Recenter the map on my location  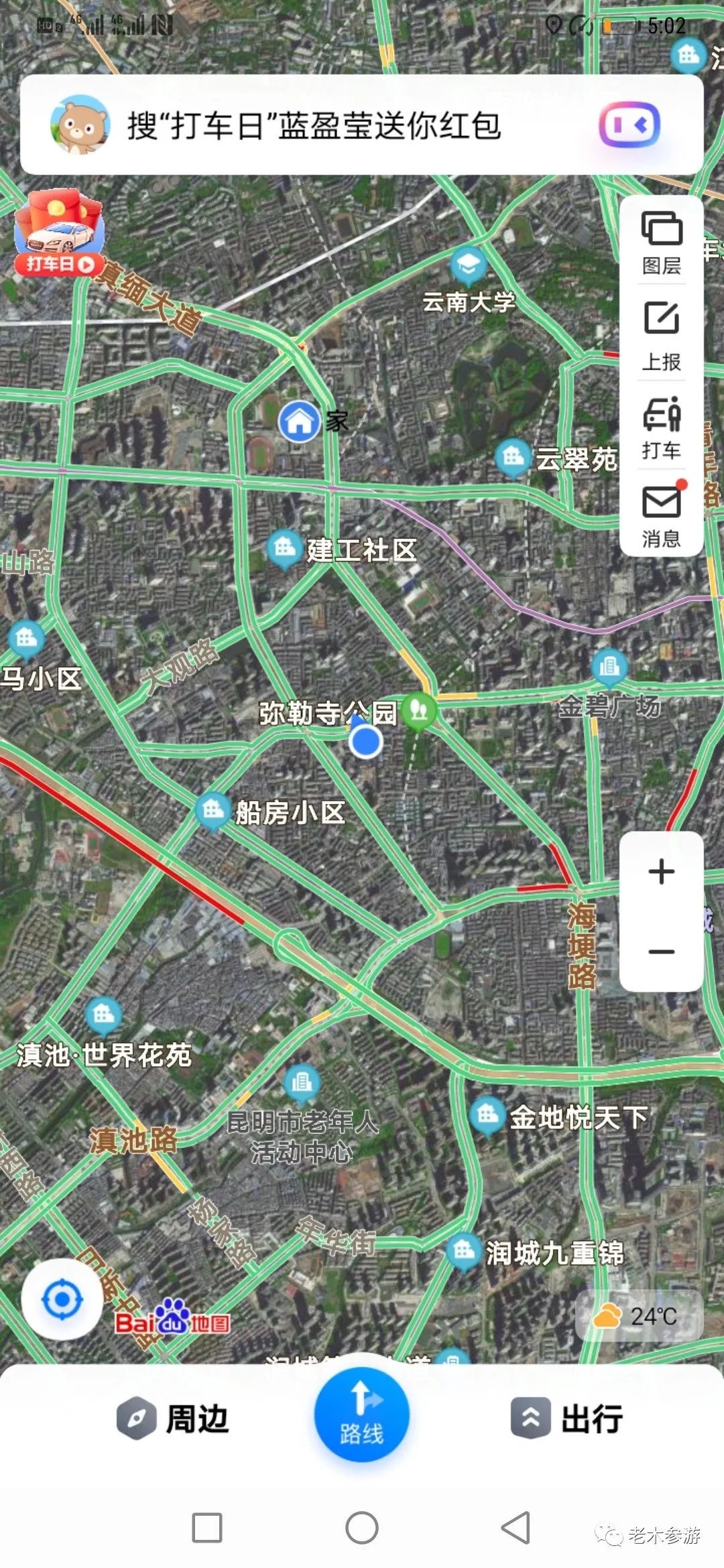click(62, 1299)
